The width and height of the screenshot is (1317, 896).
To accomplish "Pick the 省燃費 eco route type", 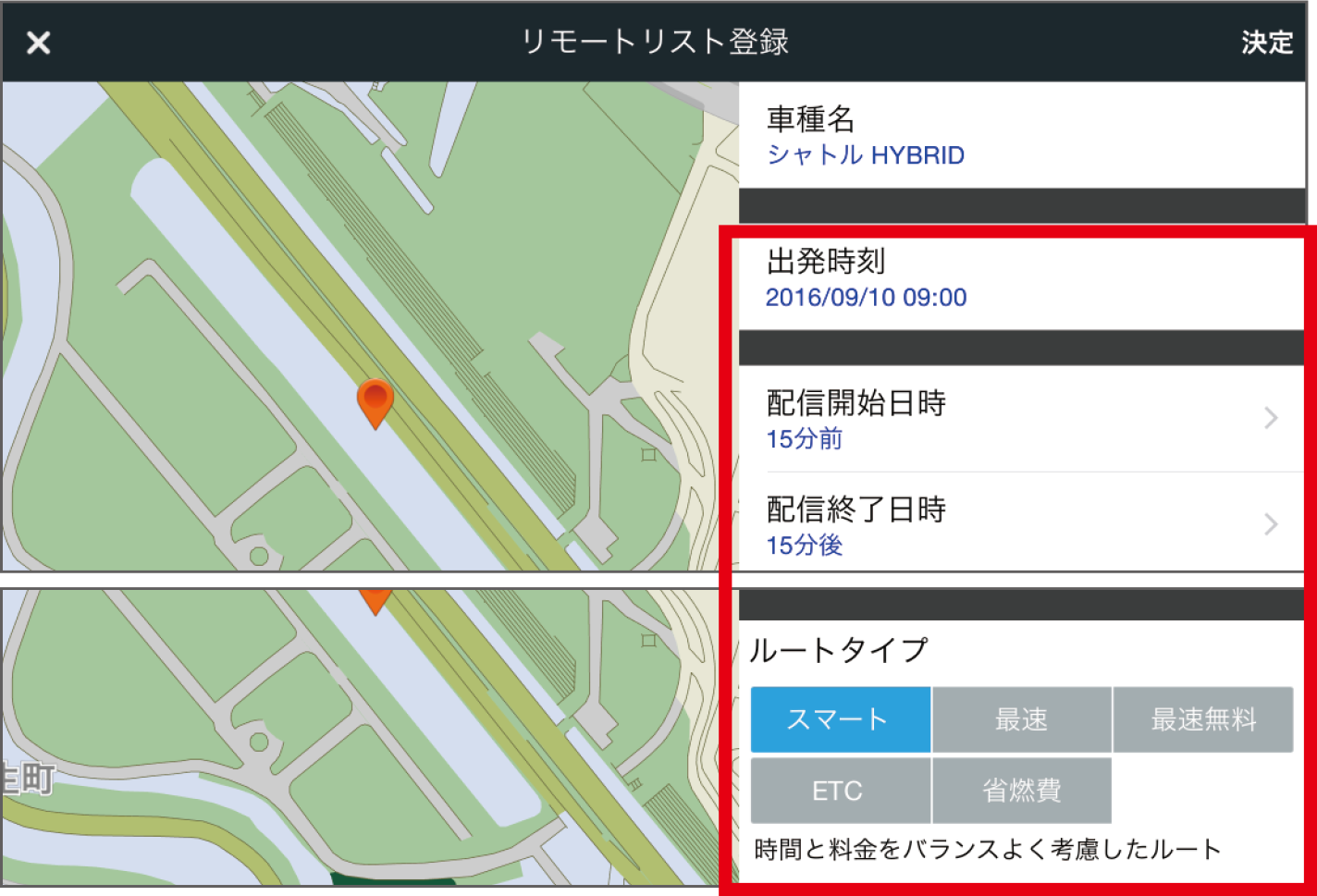I will (1021, 791).
